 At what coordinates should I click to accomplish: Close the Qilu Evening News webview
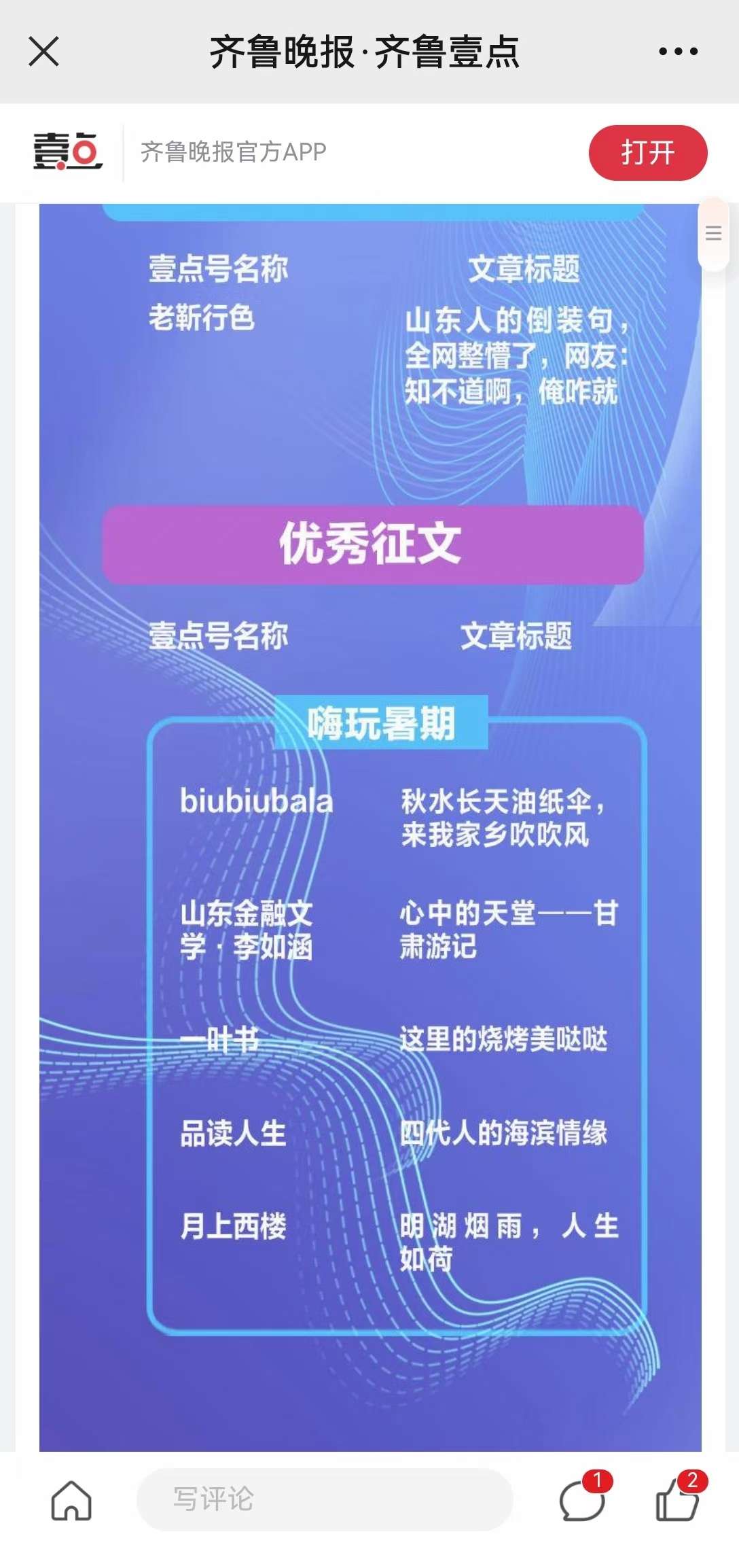[44, 52]
